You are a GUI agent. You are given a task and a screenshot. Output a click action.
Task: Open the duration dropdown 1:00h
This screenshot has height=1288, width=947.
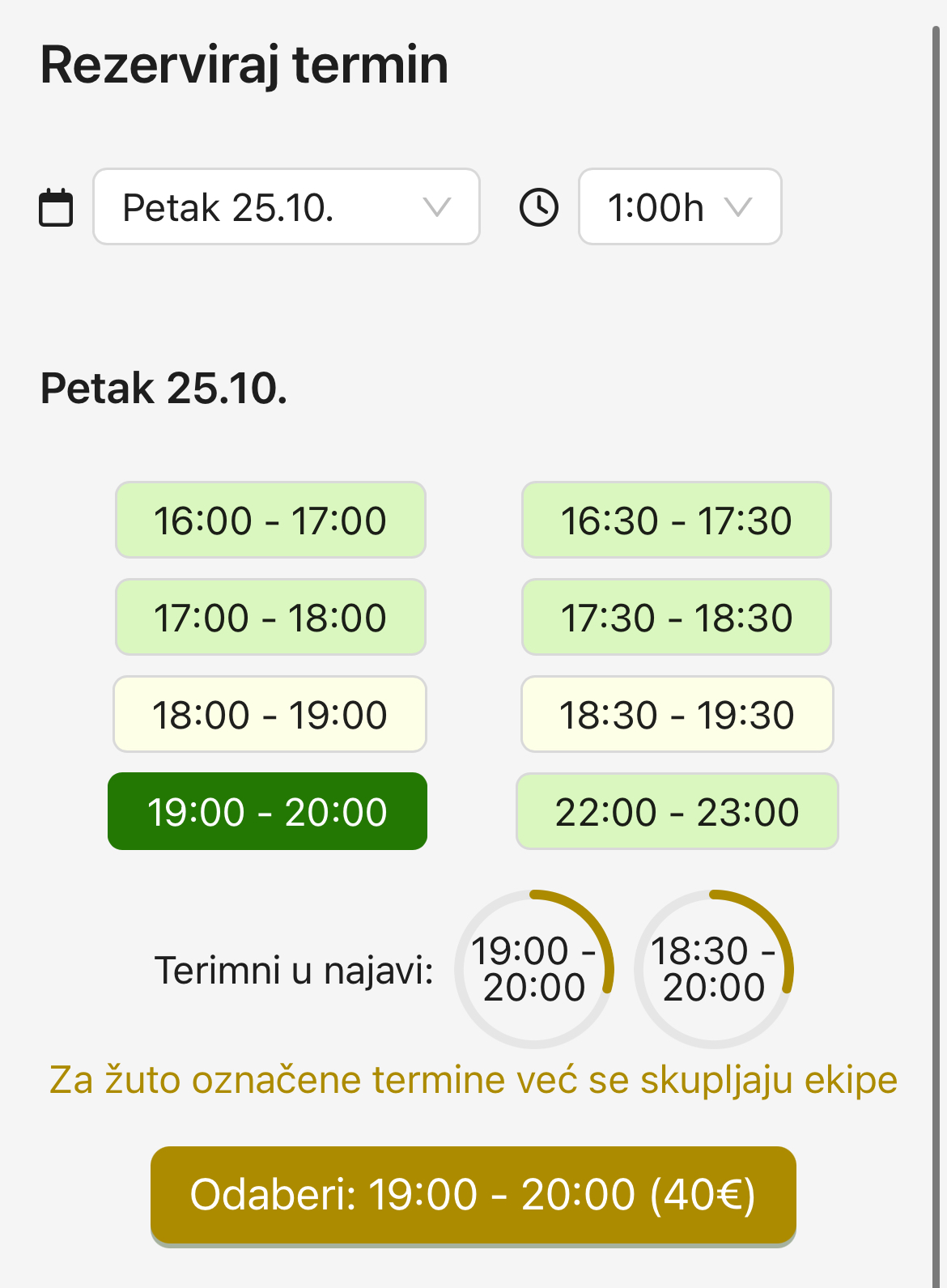(680, 207)
